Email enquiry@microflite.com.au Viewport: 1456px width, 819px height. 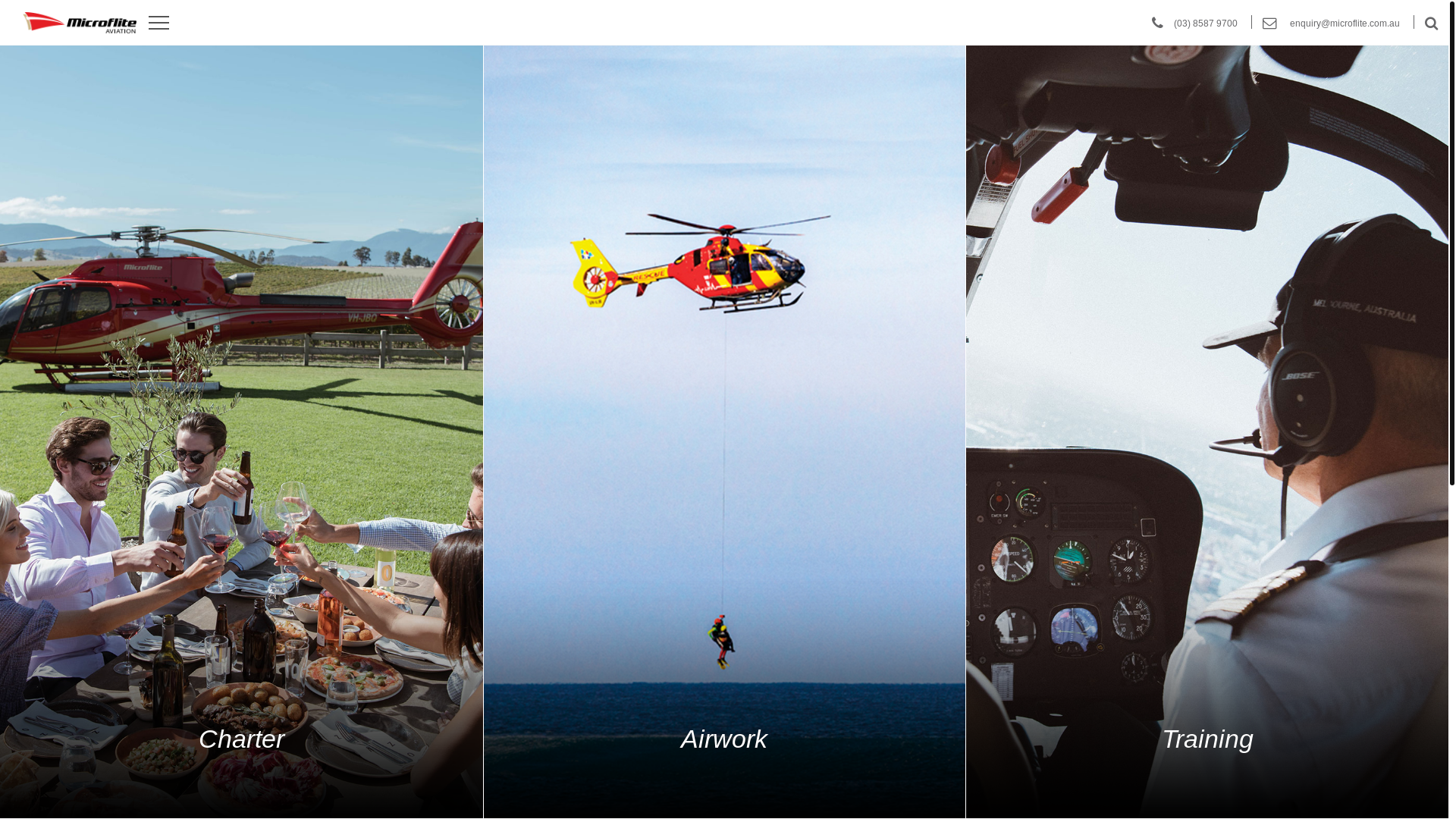[x=1344, y=24]
